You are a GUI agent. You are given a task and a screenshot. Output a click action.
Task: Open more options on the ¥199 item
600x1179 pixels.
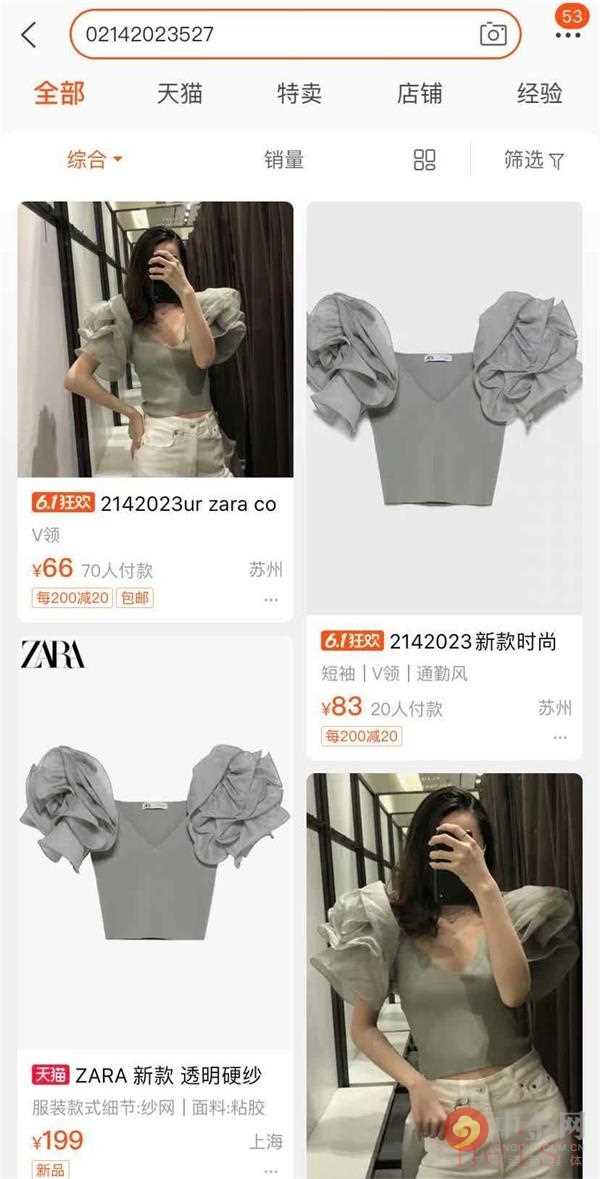(x=271, y=1169)
